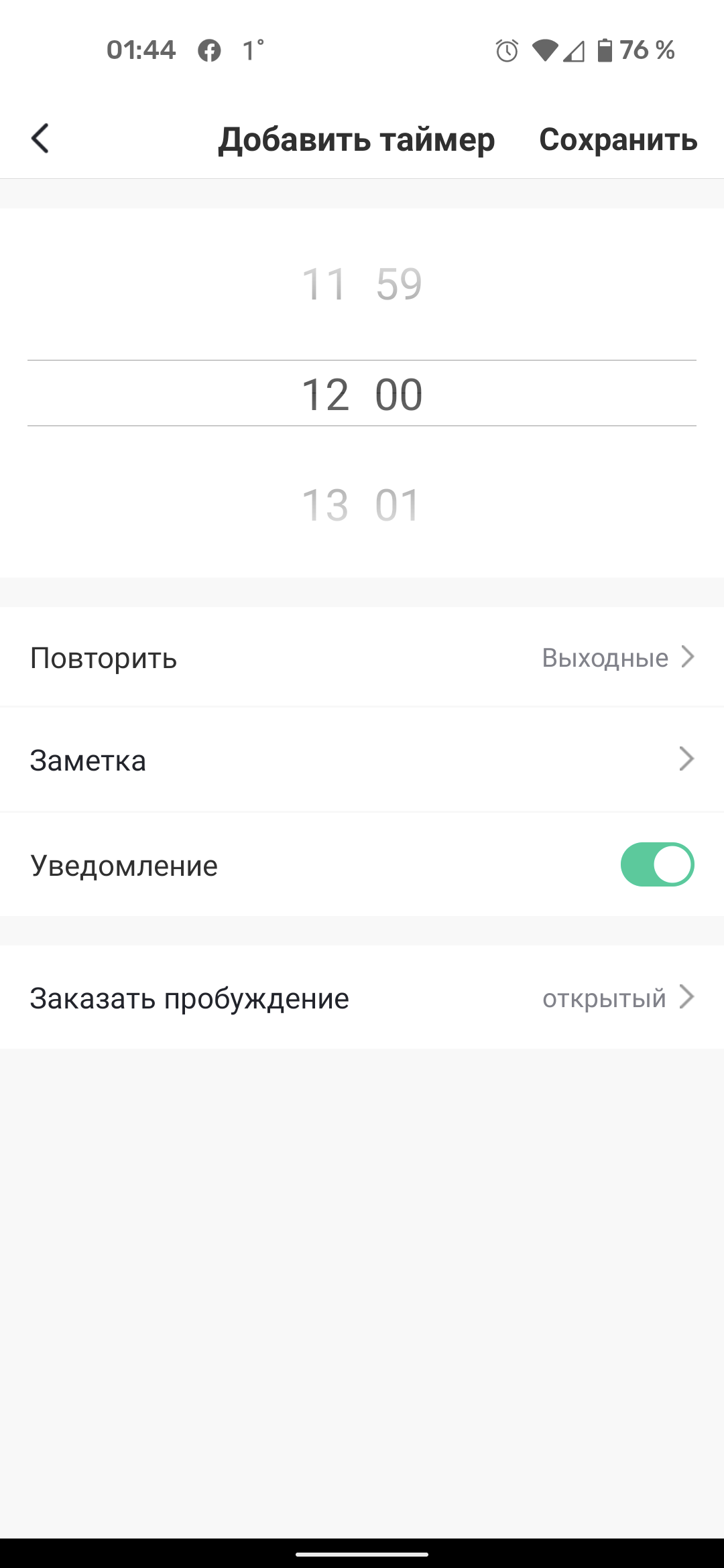This screenshot has width=724, height=1568.
Task: Select hour 13 in the time picker
Action: [325, 505]
